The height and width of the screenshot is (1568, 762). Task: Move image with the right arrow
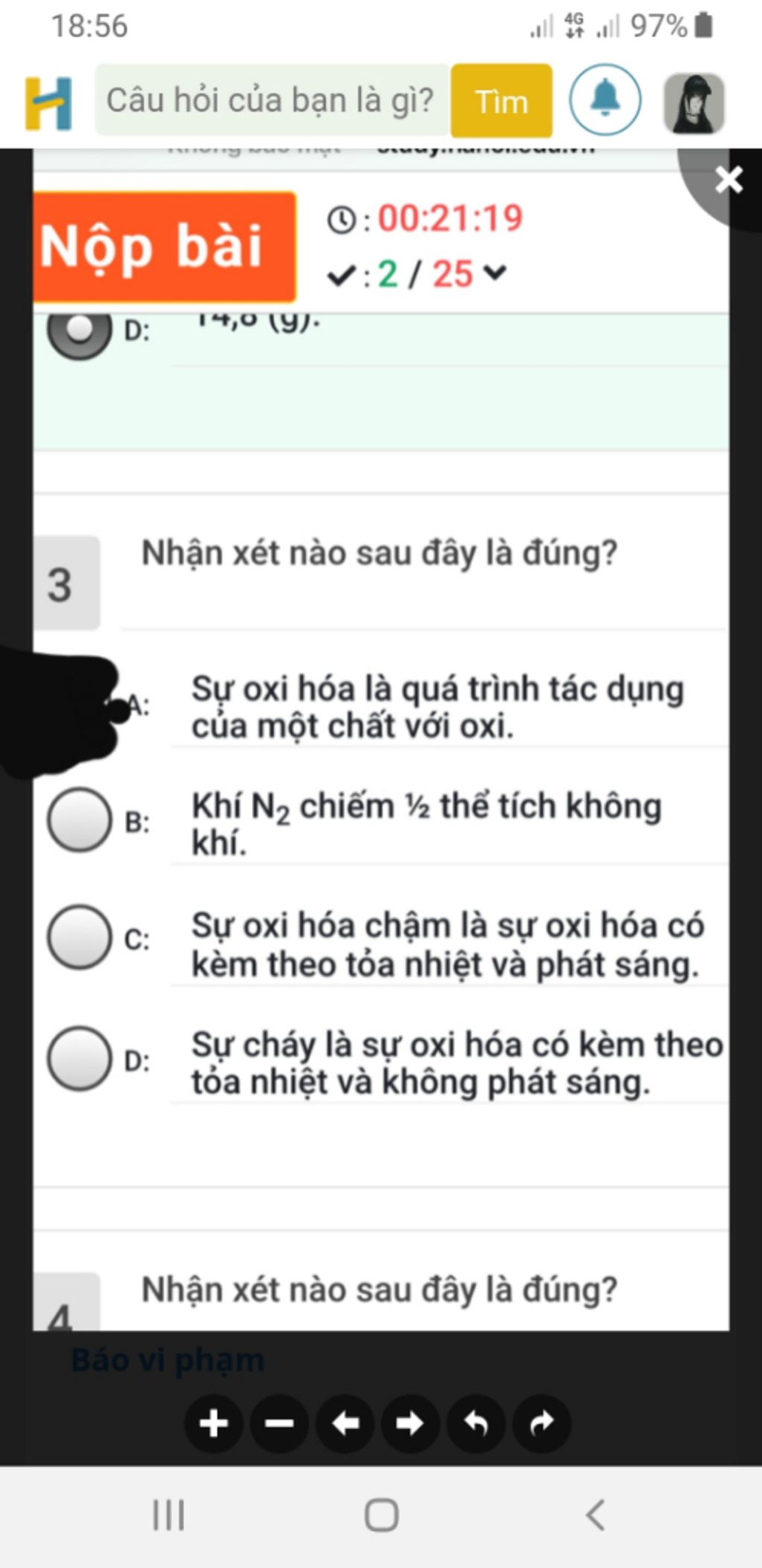[x=410, y=1423]
